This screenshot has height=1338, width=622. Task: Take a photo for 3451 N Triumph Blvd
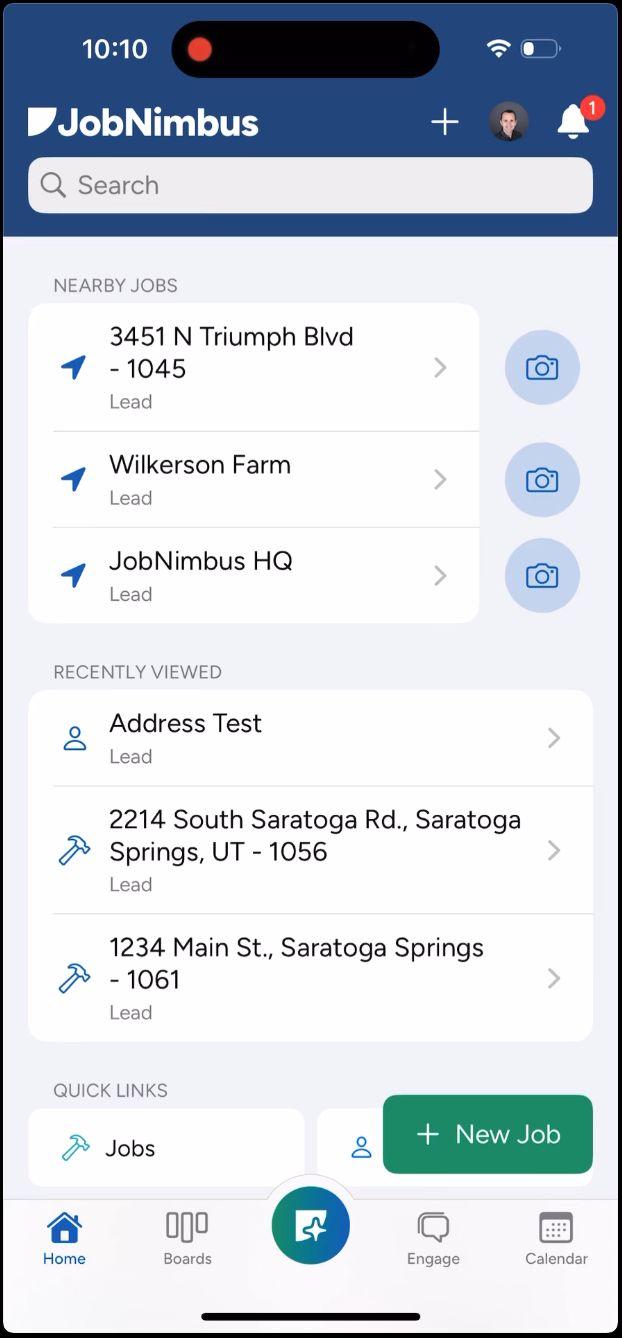pos(542,368)
